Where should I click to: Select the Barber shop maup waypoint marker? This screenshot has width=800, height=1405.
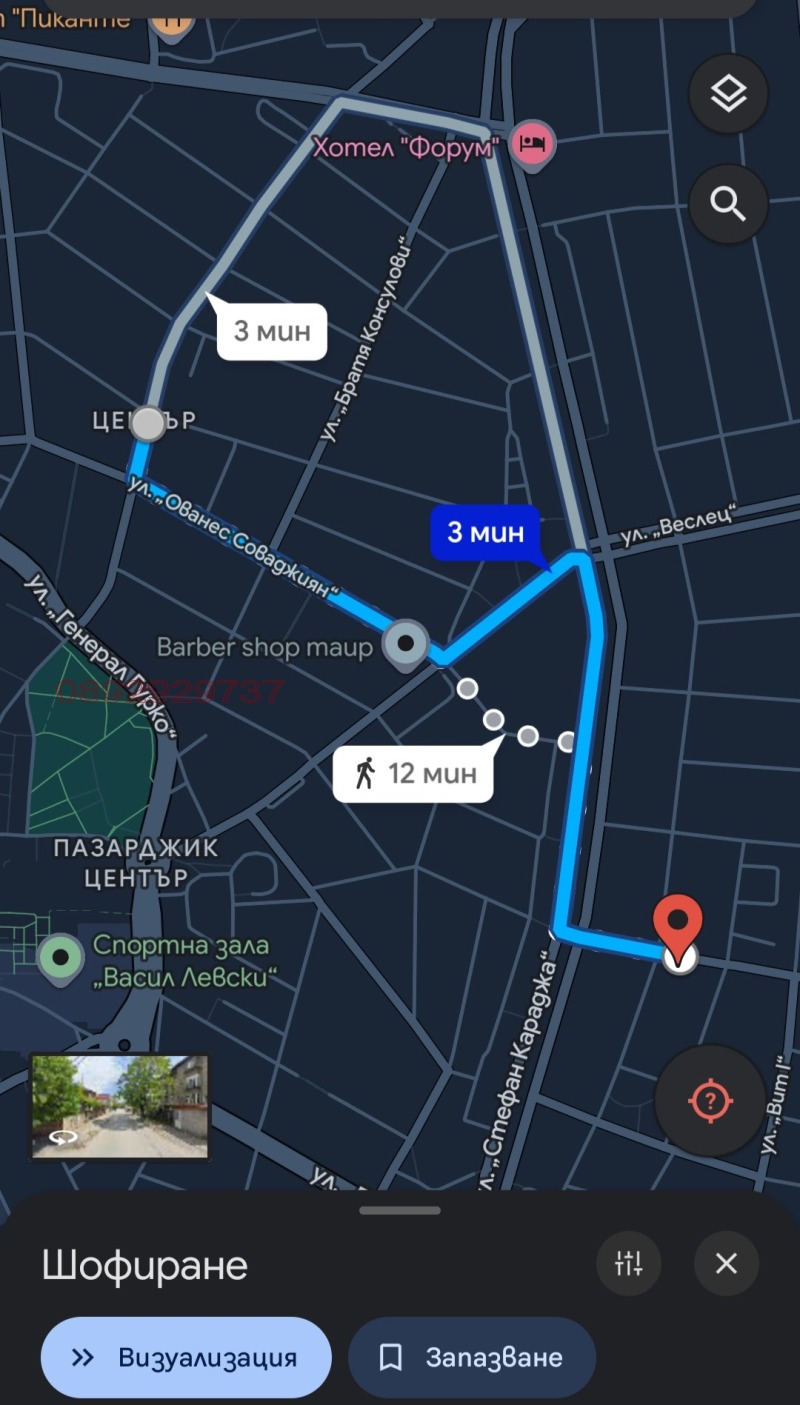click(406, 645)
